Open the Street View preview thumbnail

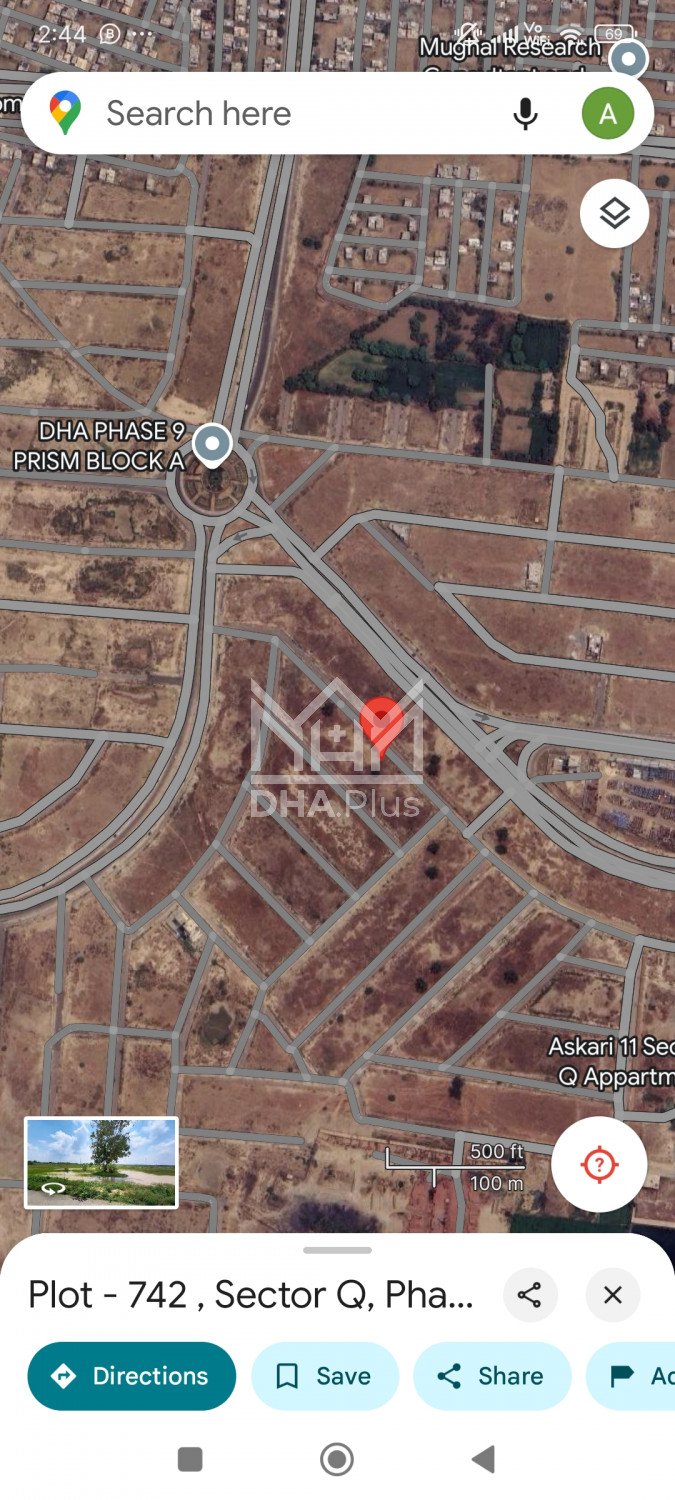click(101, 1162)
